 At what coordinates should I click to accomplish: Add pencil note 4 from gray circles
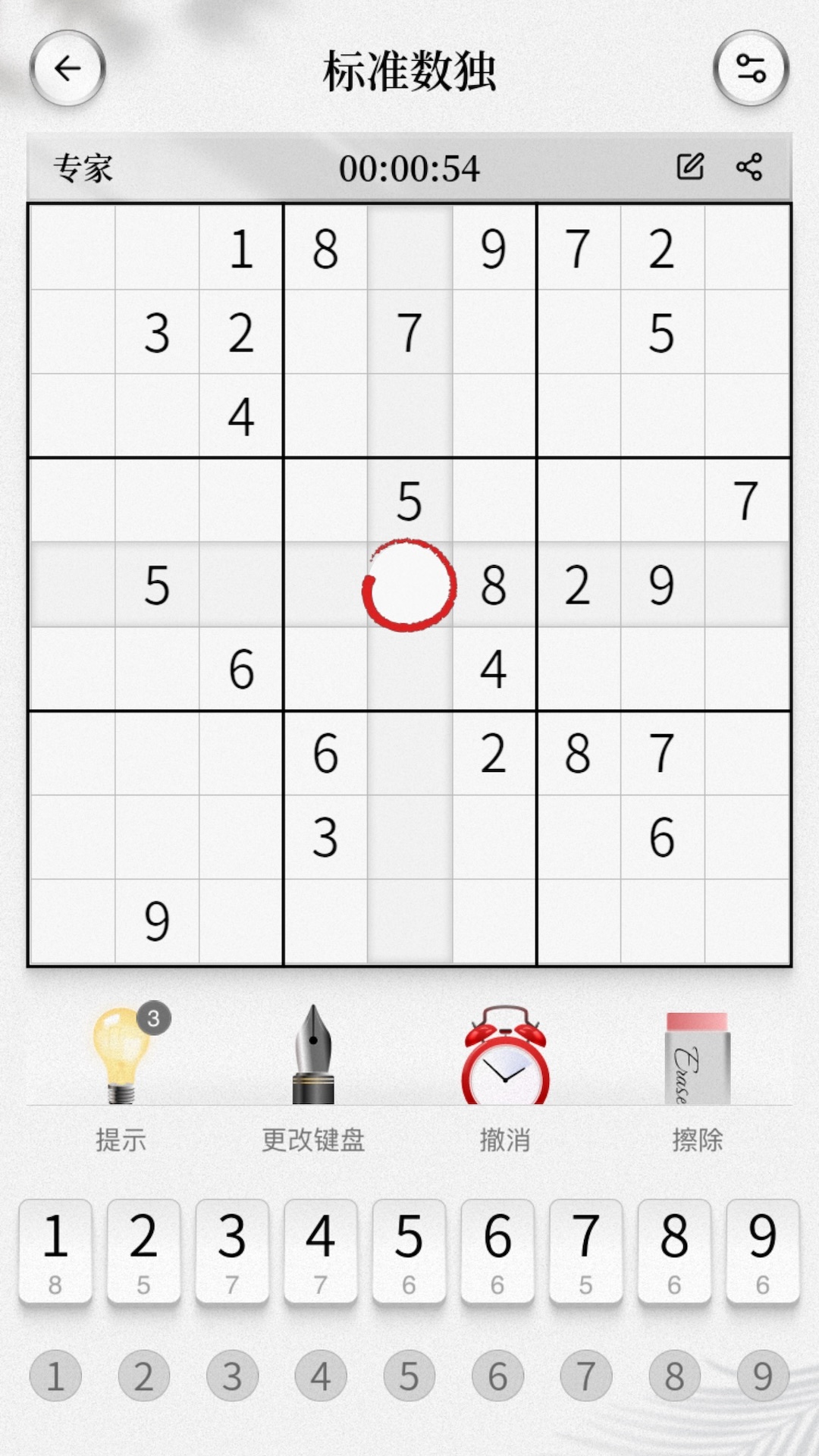[321, 1376]
